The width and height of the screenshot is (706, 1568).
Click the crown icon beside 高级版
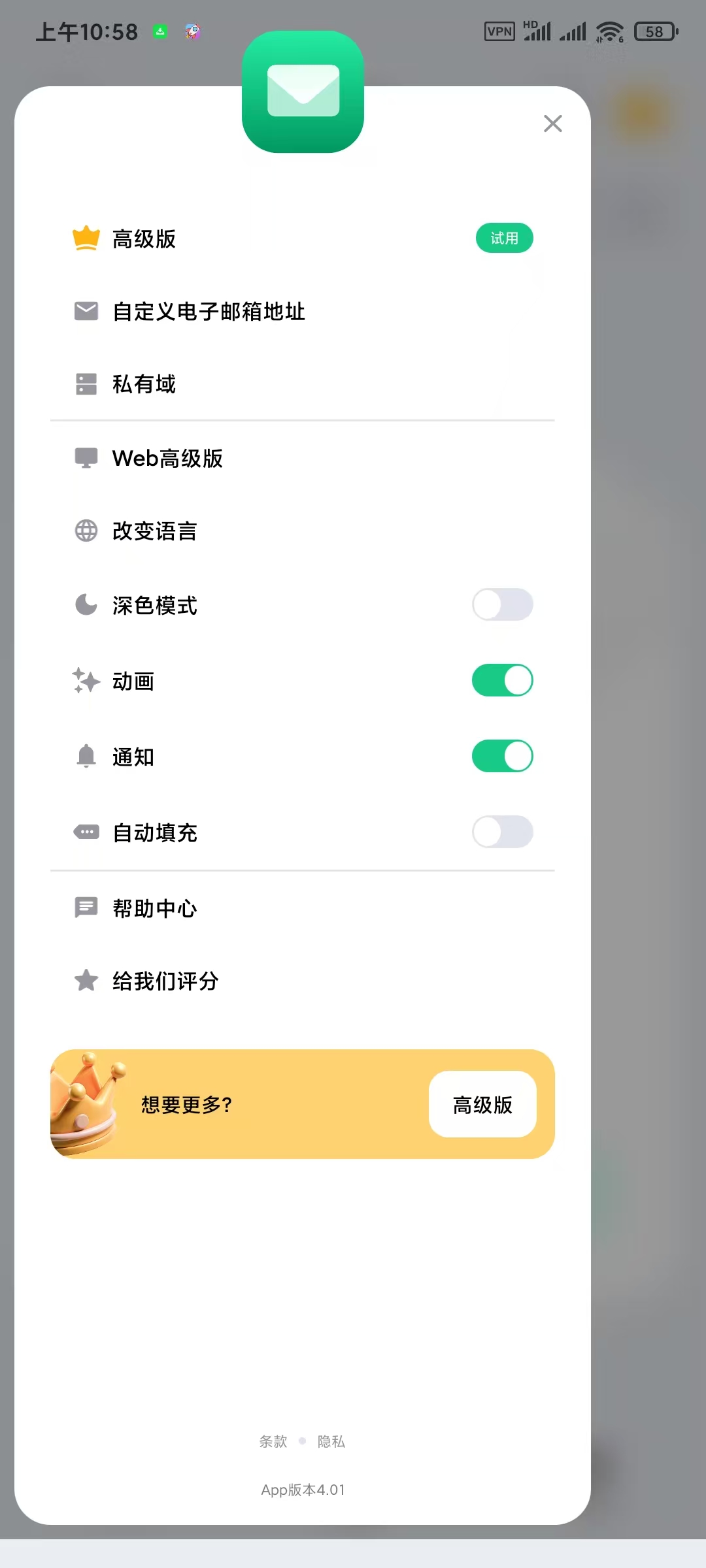86,238
